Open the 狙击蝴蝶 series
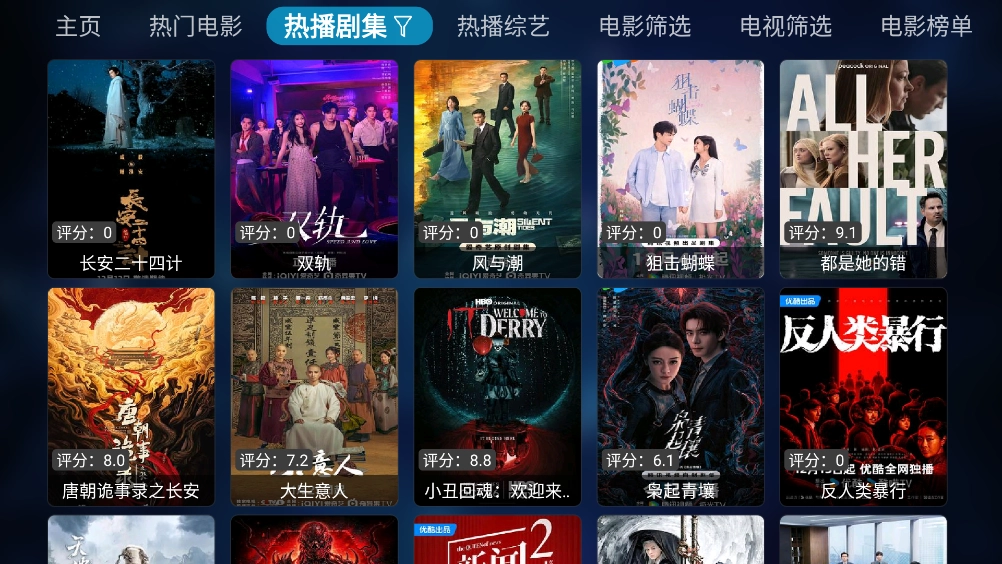This screenshot has width=1002, height=564. point(681,168)
